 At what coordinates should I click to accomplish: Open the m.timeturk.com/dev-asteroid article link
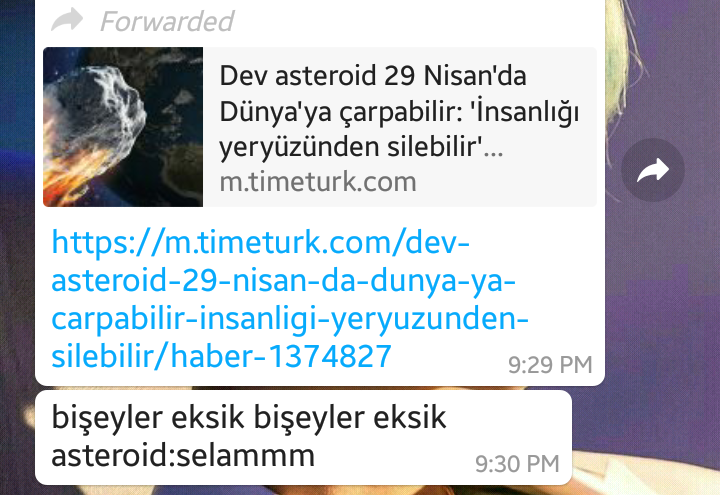(x=290, y=298)
